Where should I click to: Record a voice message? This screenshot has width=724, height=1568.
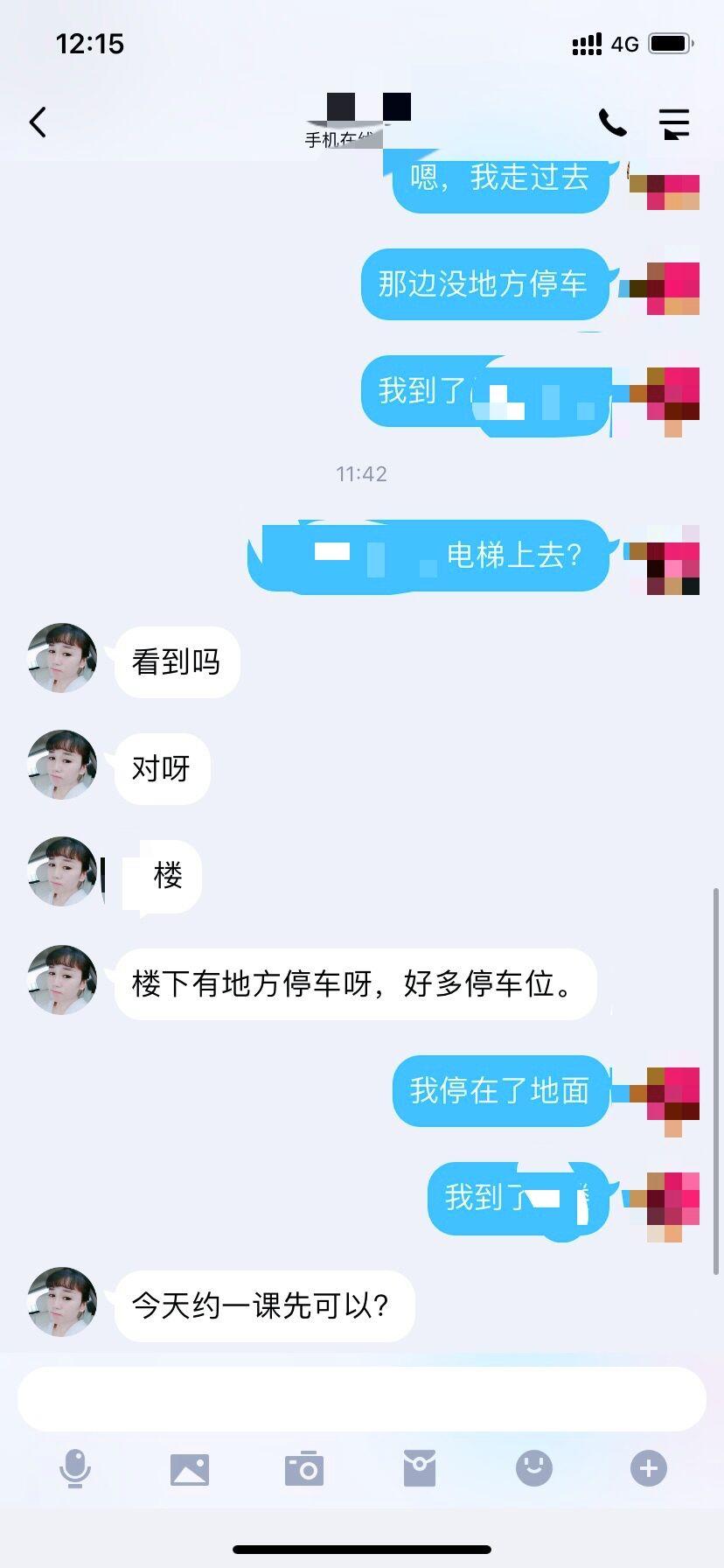tap(75, 1468)
